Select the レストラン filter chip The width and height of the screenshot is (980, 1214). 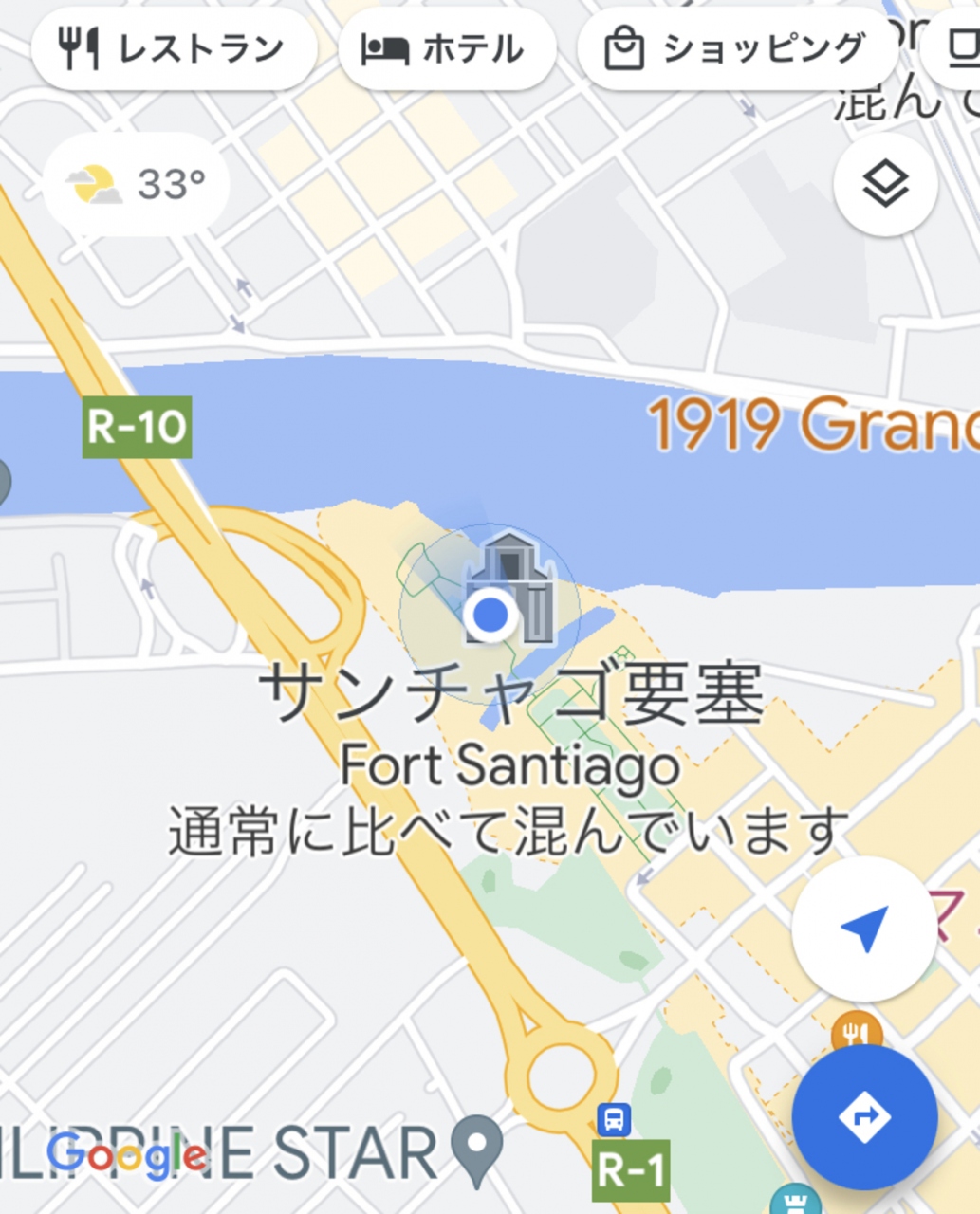pyautogui.click(x=174, y=48)
